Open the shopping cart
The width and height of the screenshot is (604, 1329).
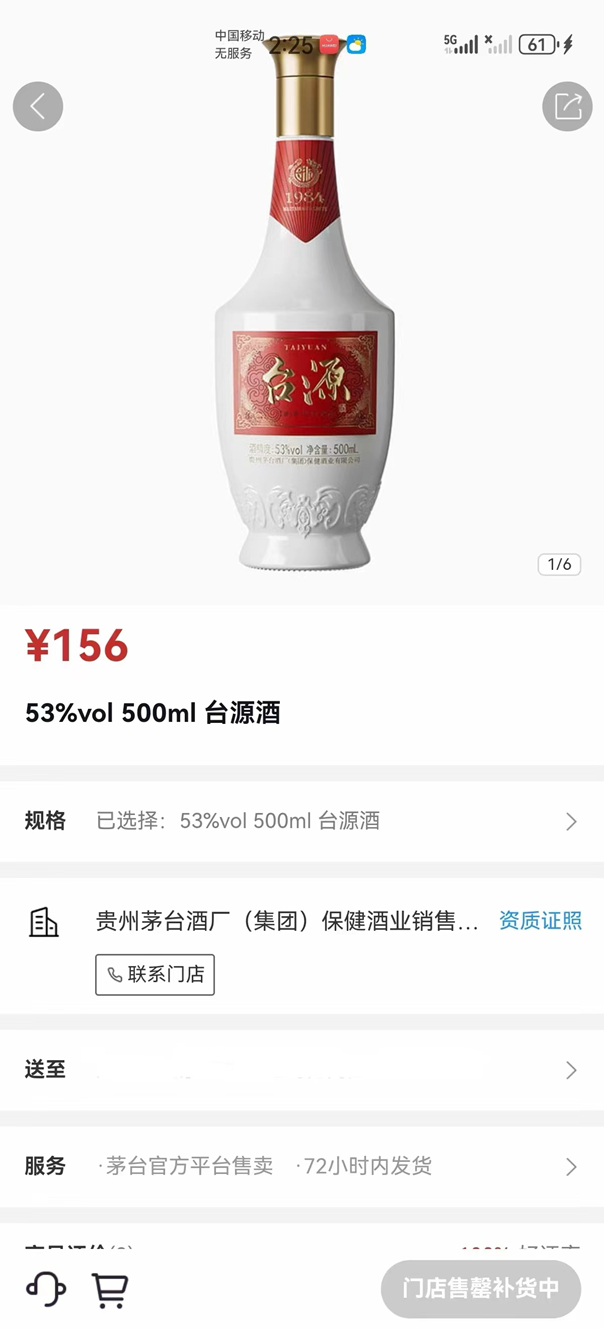point(110,1289)
